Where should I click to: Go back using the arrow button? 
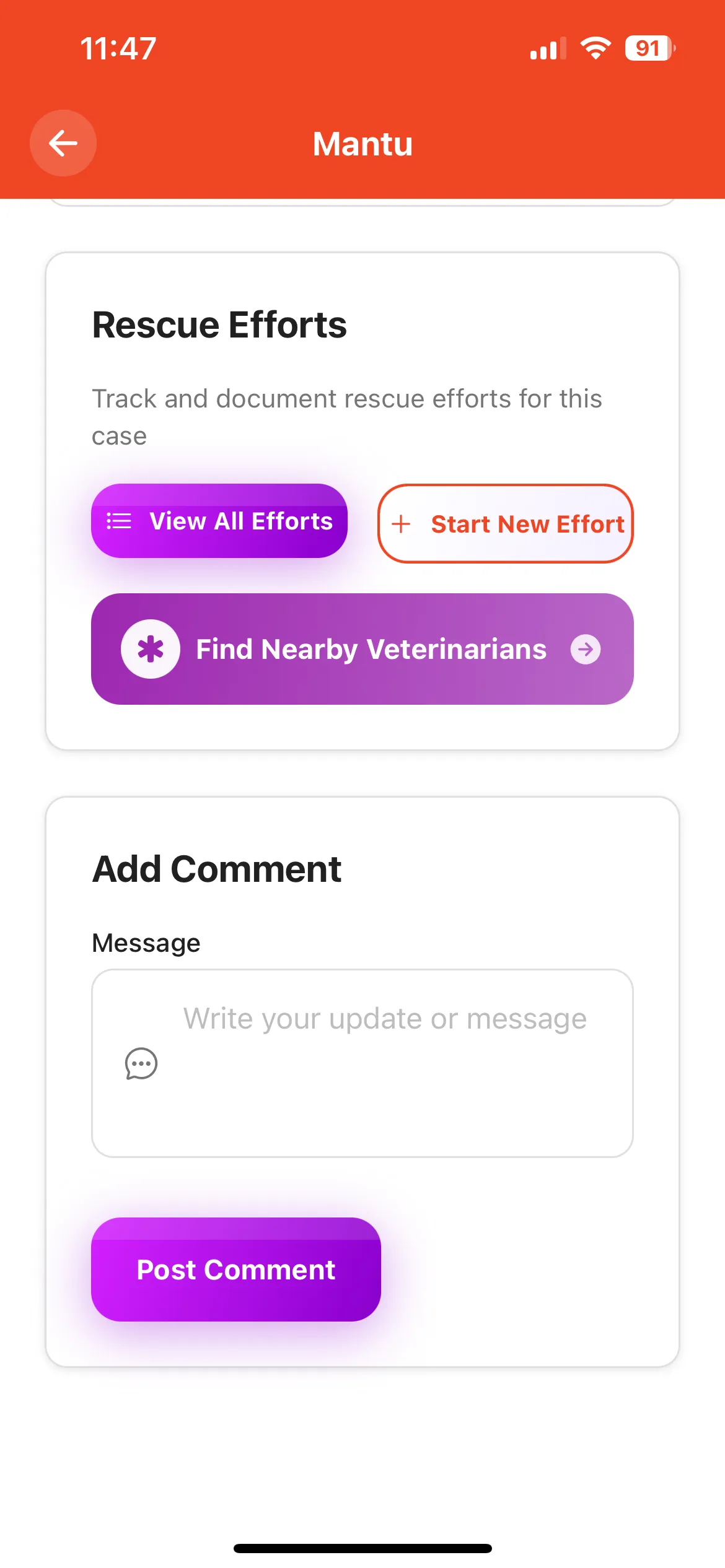(63, 143)
